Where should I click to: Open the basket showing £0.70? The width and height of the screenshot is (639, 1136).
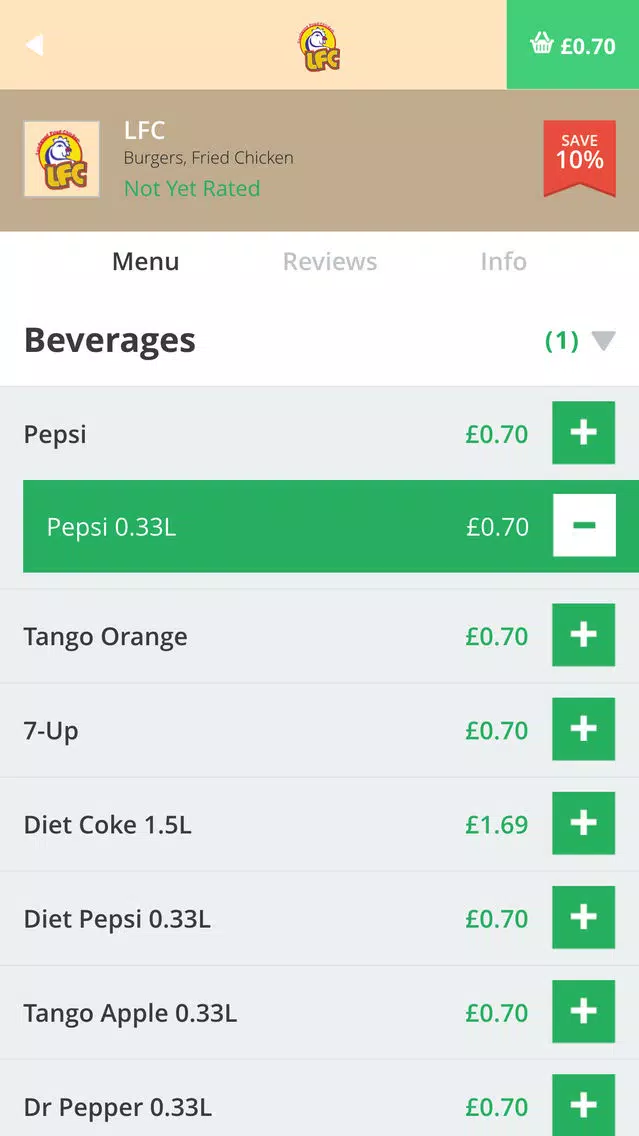click(x=572, y=45)
